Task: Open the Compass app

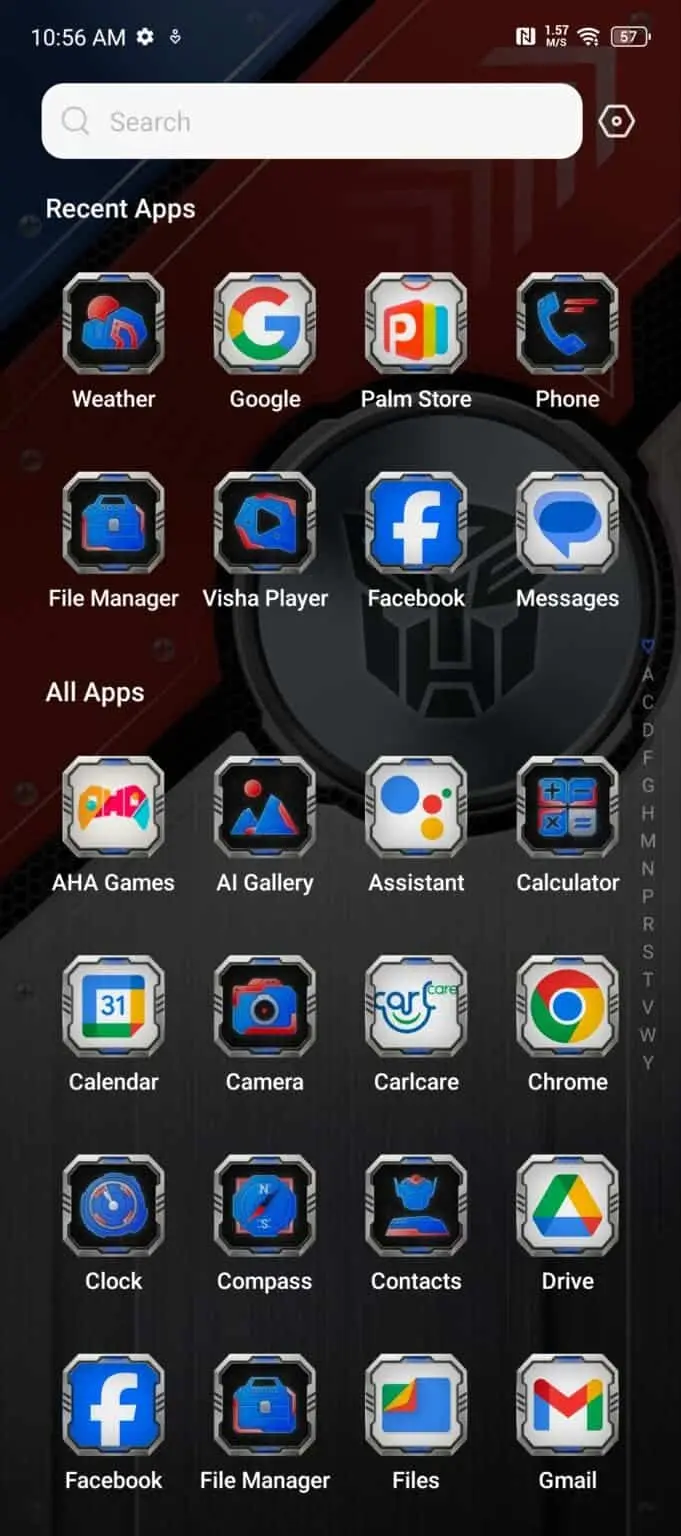Action: (x=265, y=1206)
